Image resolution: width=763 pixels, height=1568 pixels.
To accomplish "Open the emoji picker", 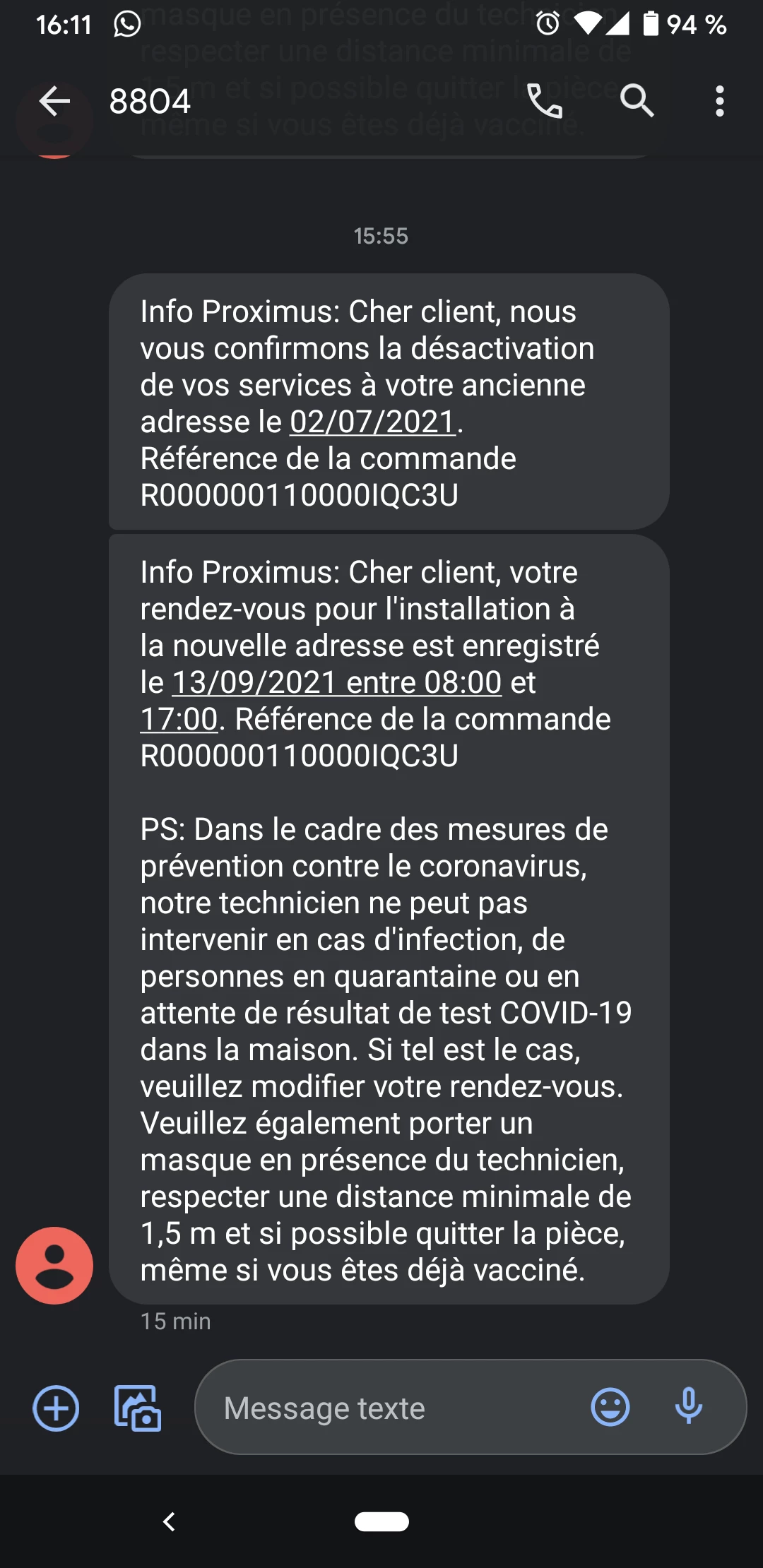I will [x=610, y=1406].
